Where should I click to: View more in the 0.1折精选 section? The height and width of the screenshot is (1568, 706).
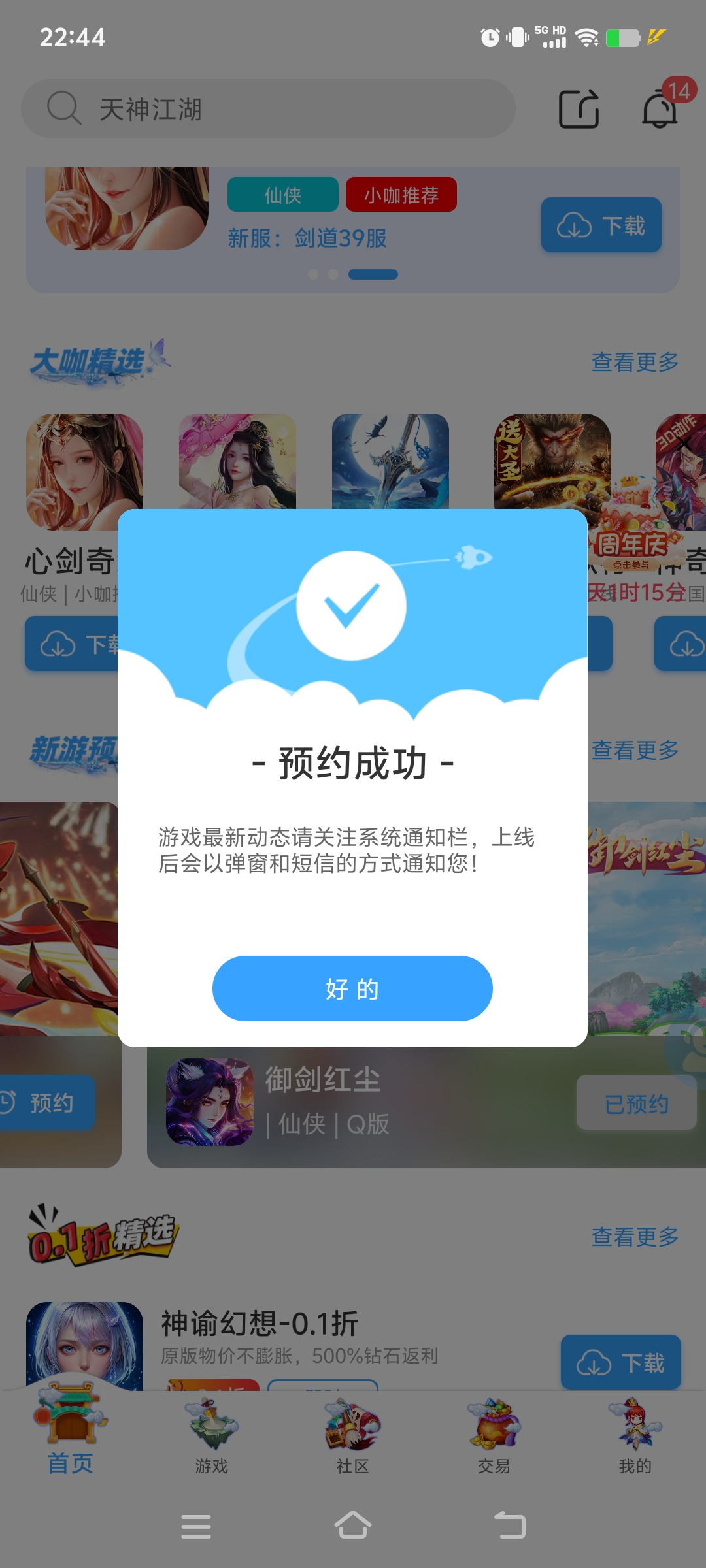coord(635,1236)
